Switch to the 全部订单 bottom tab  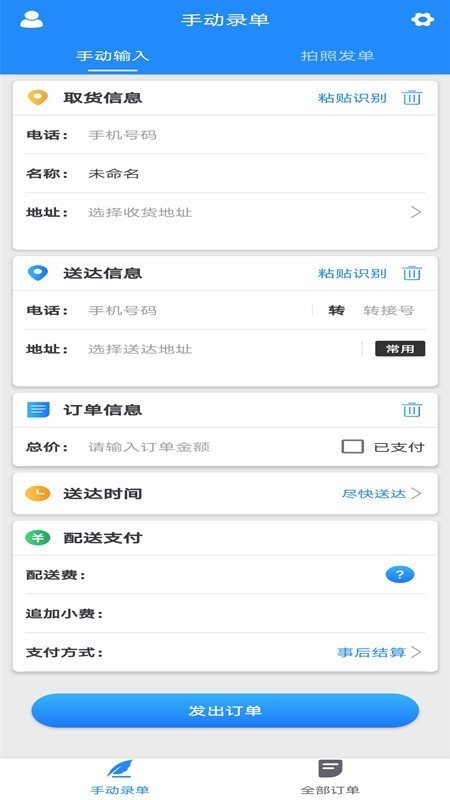click(330, 778)
